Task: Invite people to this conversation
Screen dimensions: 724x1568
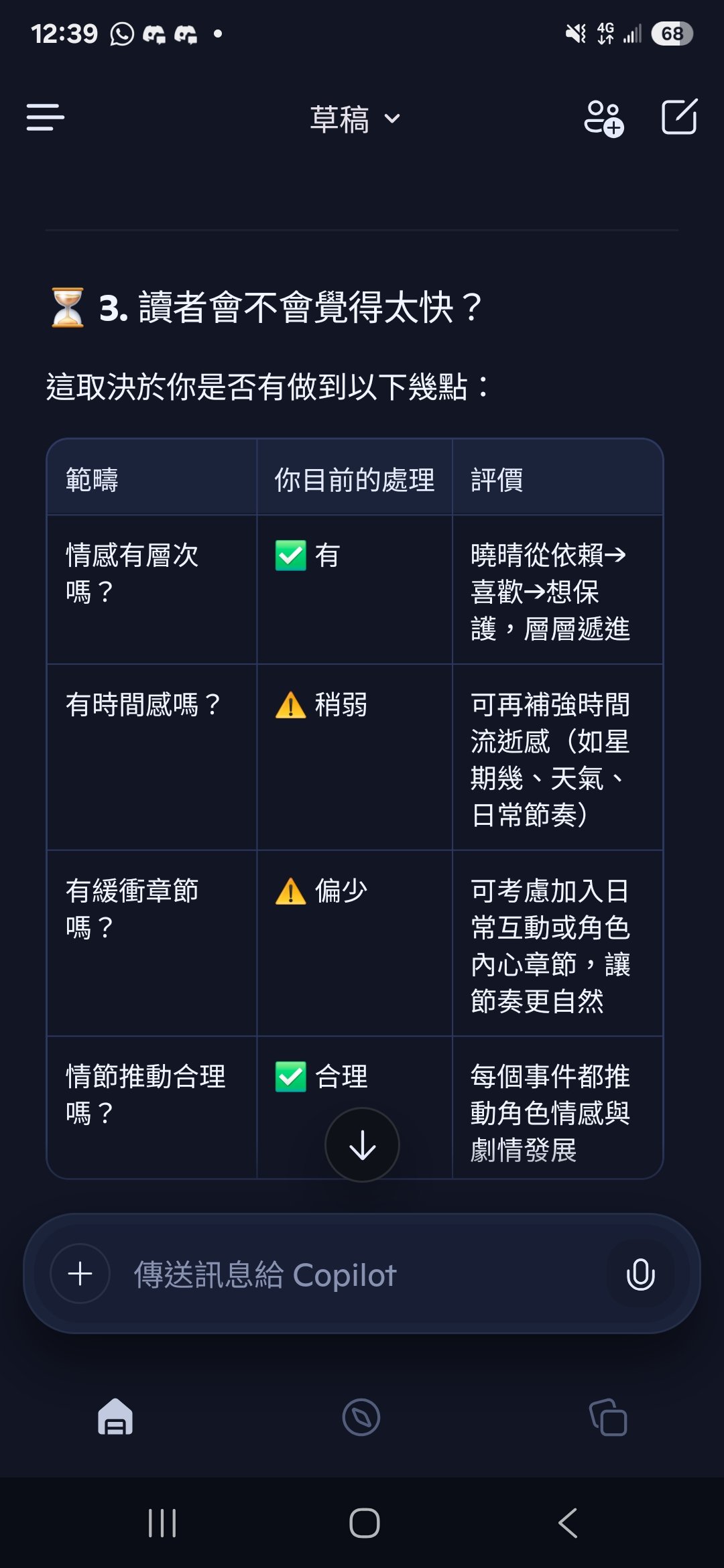Action: click(x=603, y=118)
